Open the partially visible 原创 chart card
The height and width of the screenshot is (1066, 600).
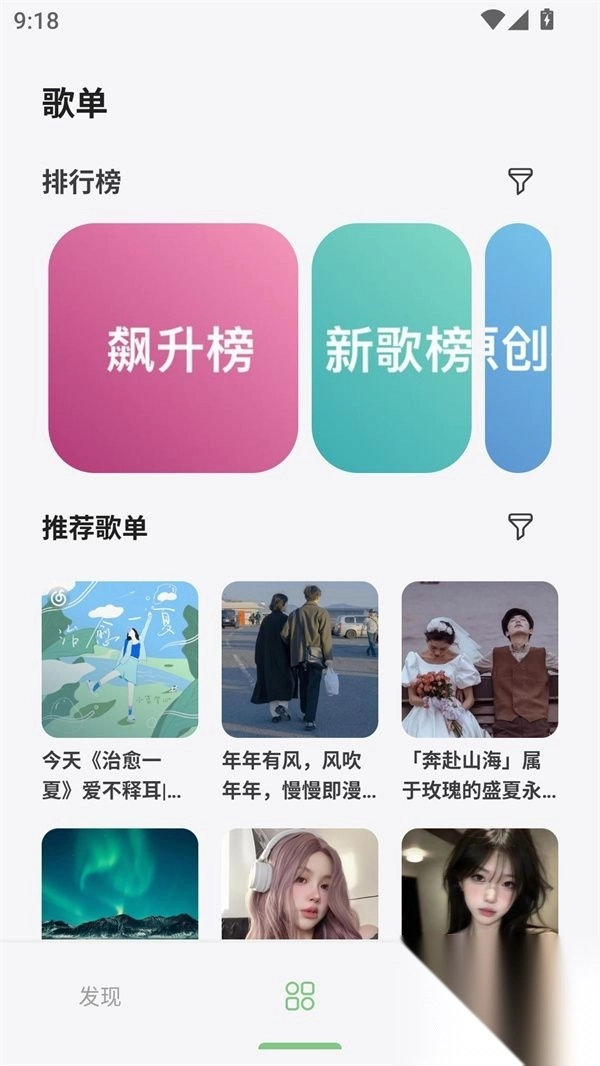[518, 348]
